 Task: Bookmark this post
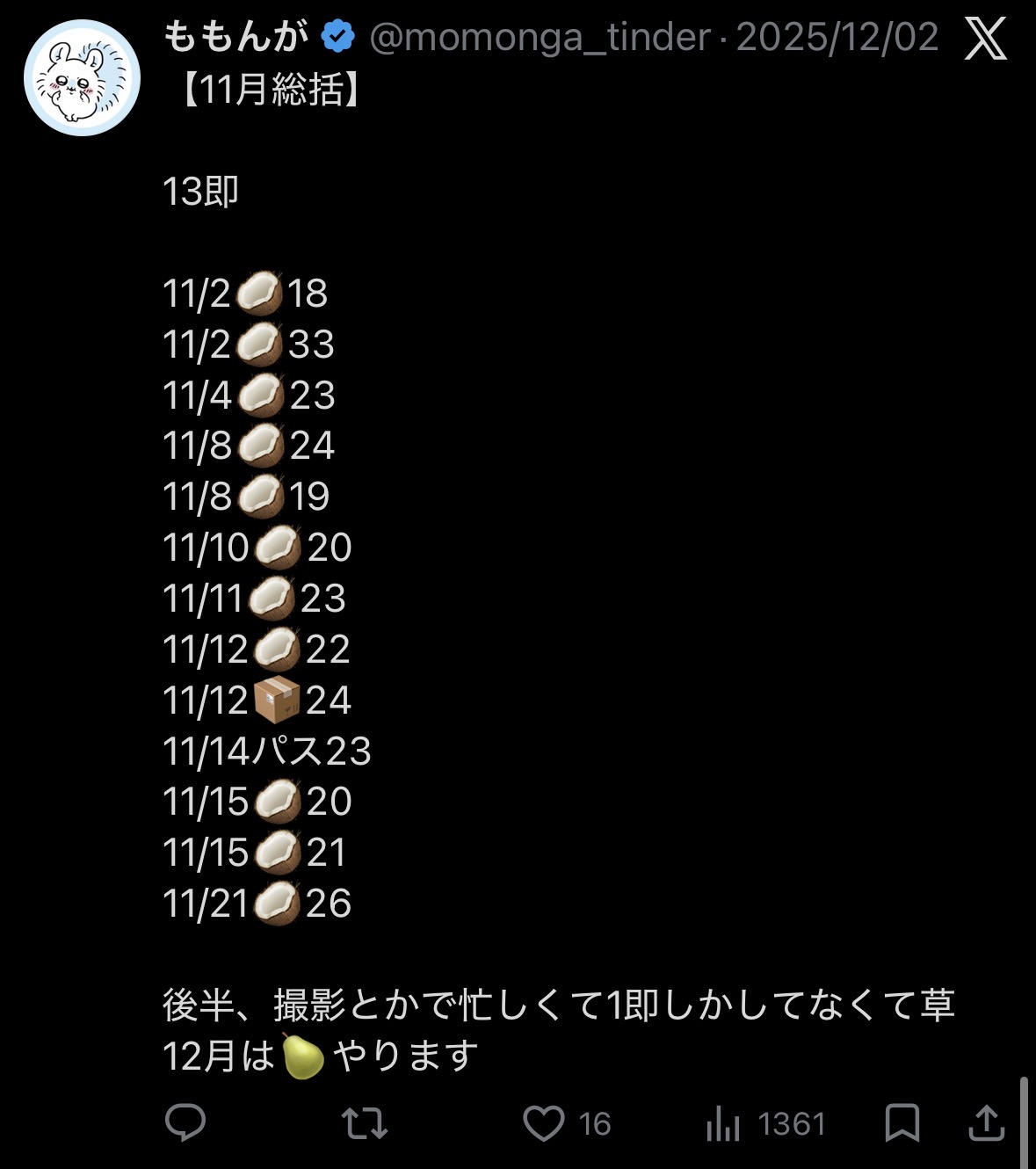click(902, 1122)
